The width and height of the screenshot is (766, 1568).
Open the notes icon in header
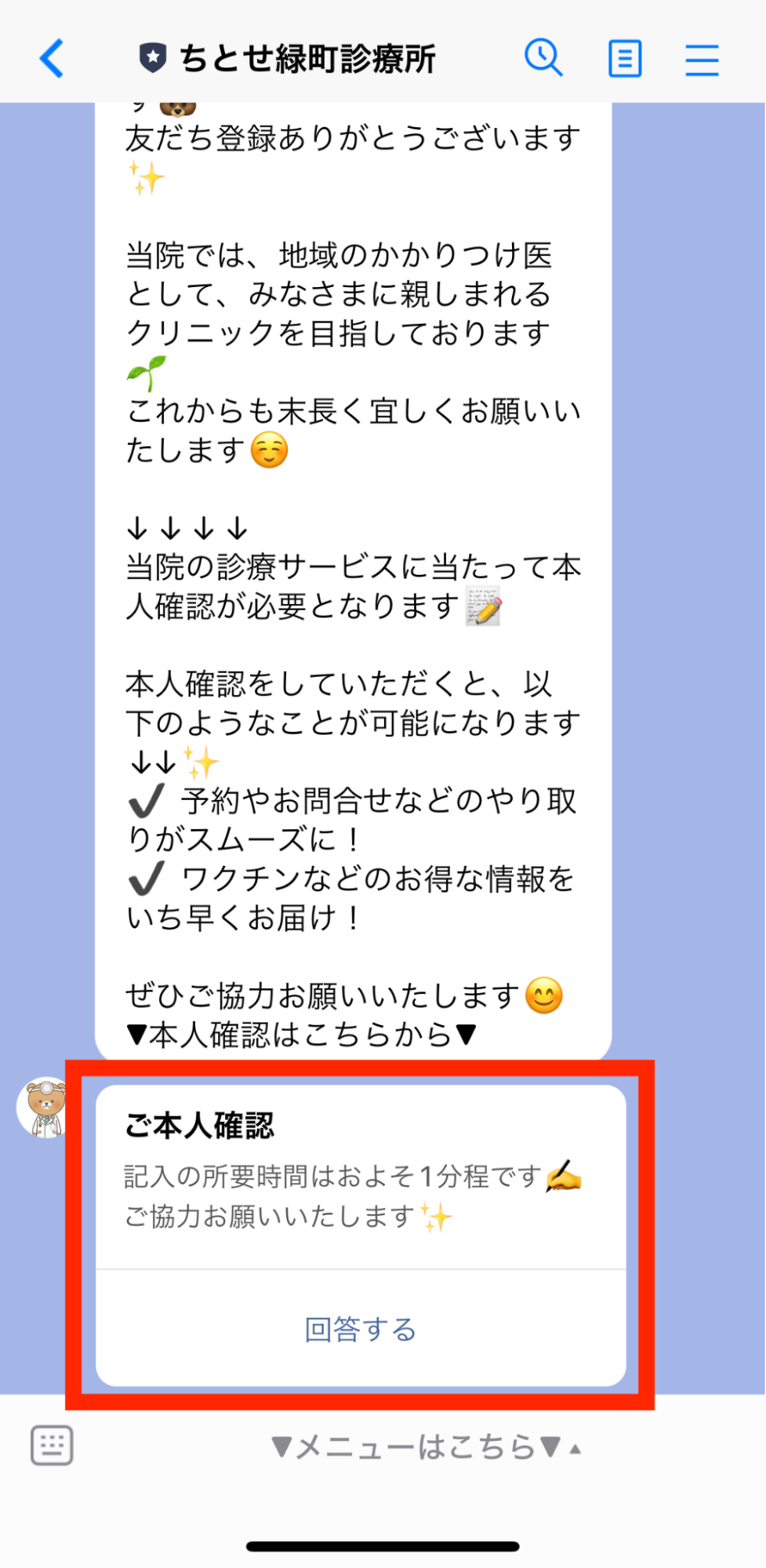pyautogui.click(x=625, y=59)
